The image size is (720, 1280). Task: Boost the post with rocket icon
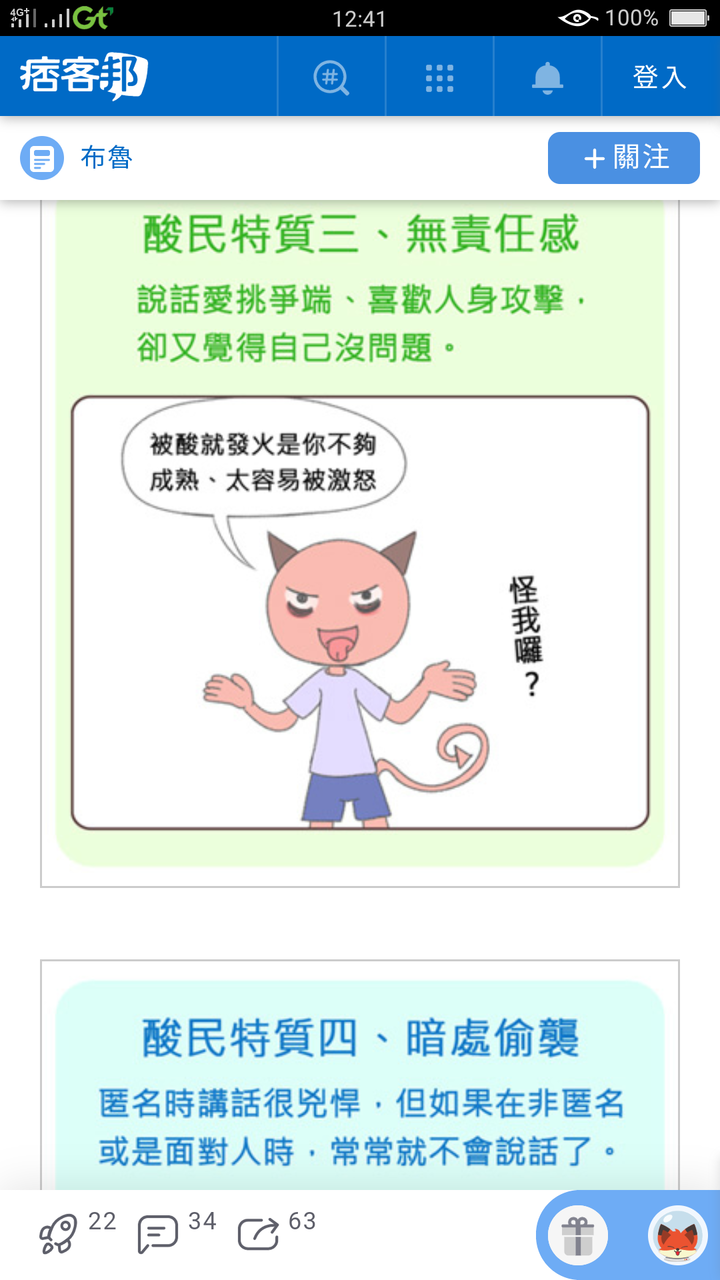[59, 1234]
